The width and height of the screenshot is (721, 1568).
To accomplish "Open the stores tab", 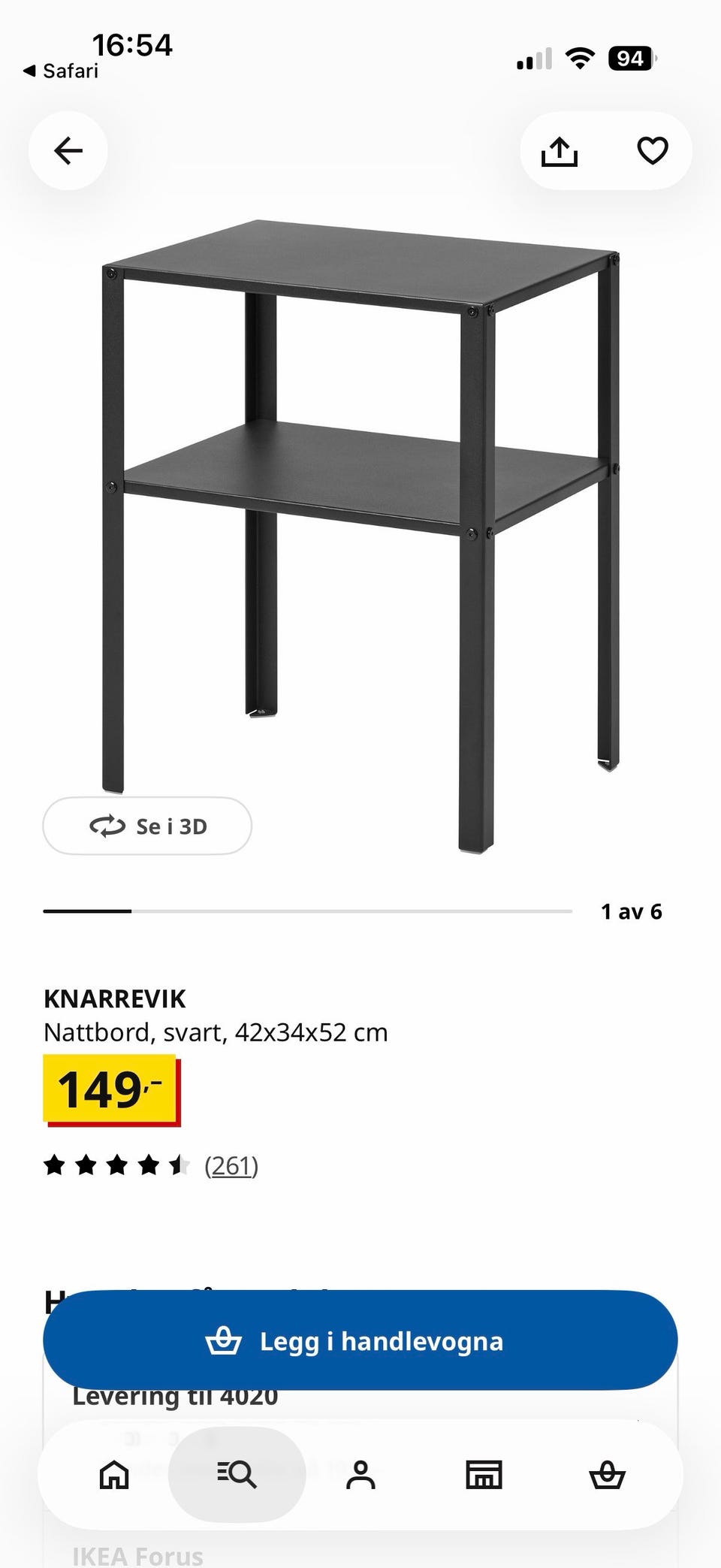I will pyautogui.click(x=484, y=1474).
